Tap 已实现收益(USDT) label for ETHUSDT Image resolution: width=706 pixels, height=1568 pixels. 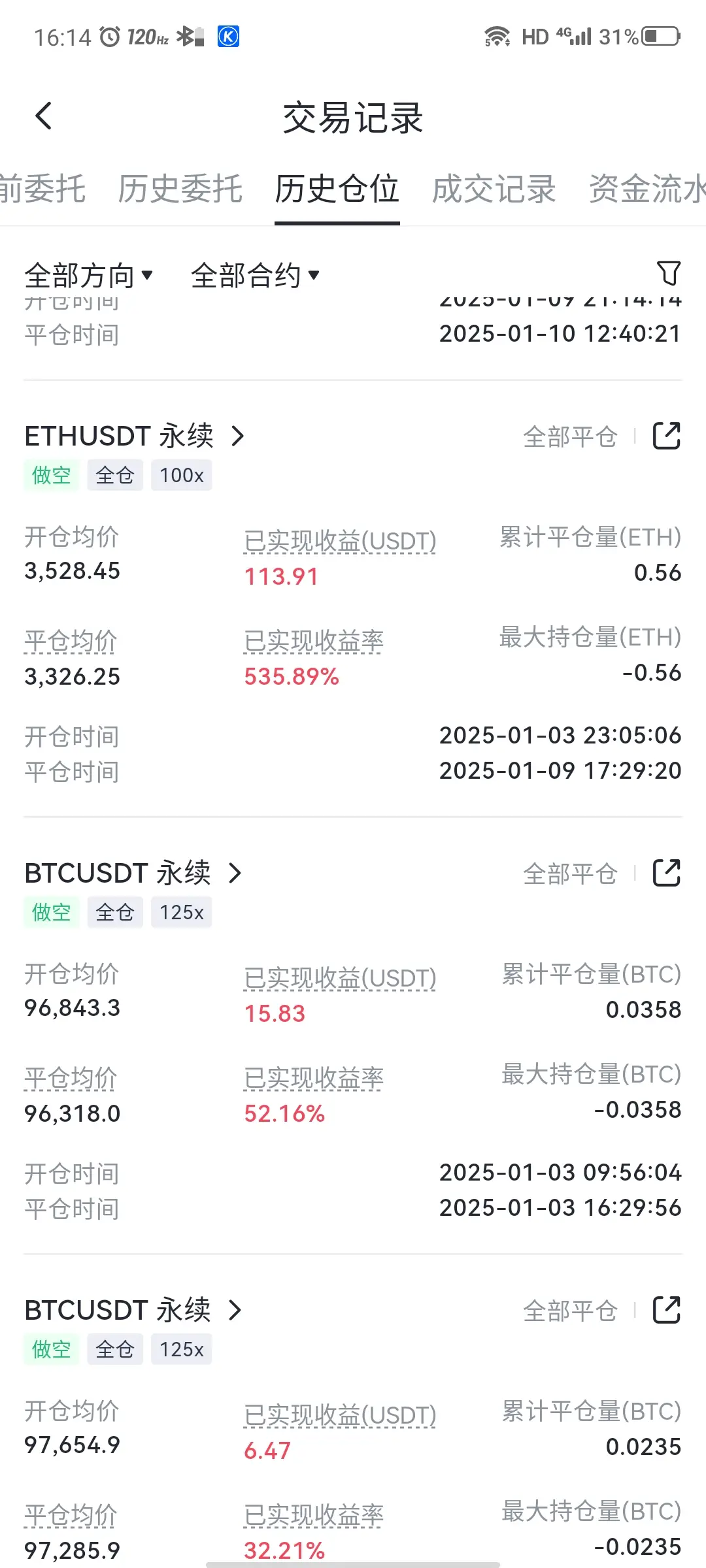click(x=339, y=542)
